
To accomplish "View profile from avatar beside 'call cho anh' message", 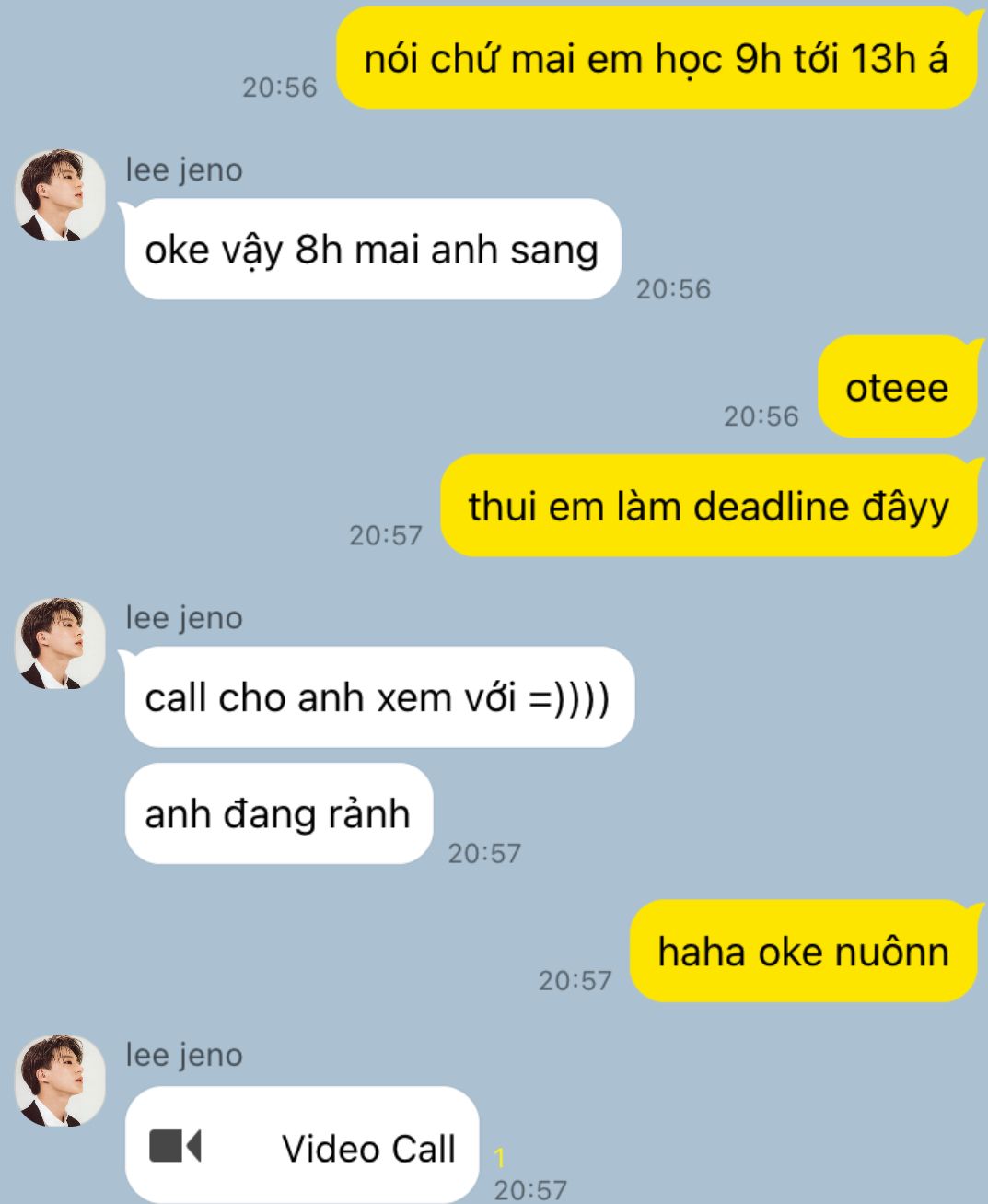I will pyautogui.click(x=59, y=643).
